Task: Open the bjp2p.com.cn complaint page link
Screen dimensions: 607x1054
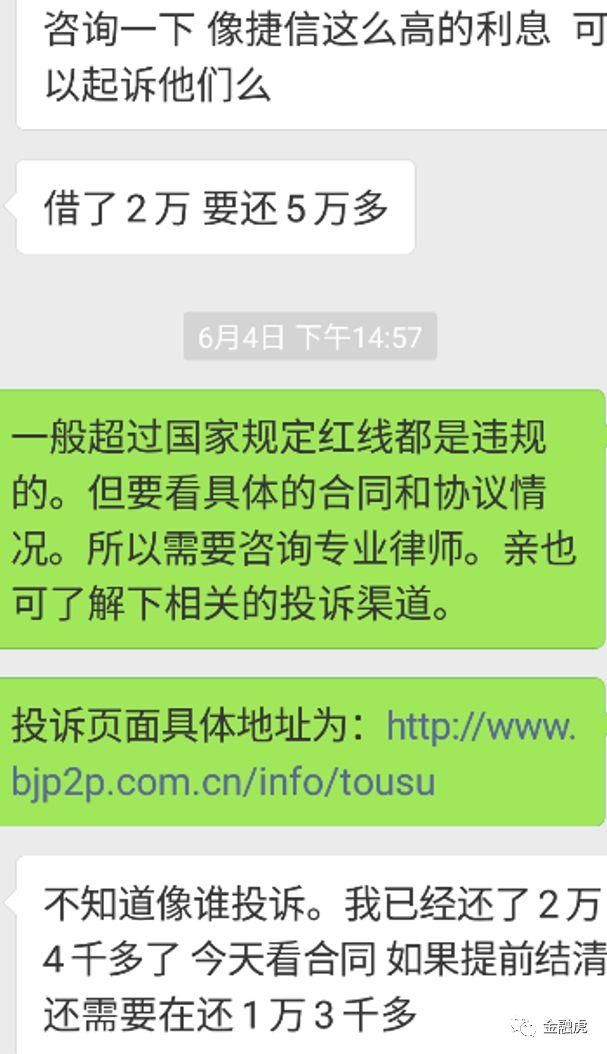Action: click(x=224, y=780)
